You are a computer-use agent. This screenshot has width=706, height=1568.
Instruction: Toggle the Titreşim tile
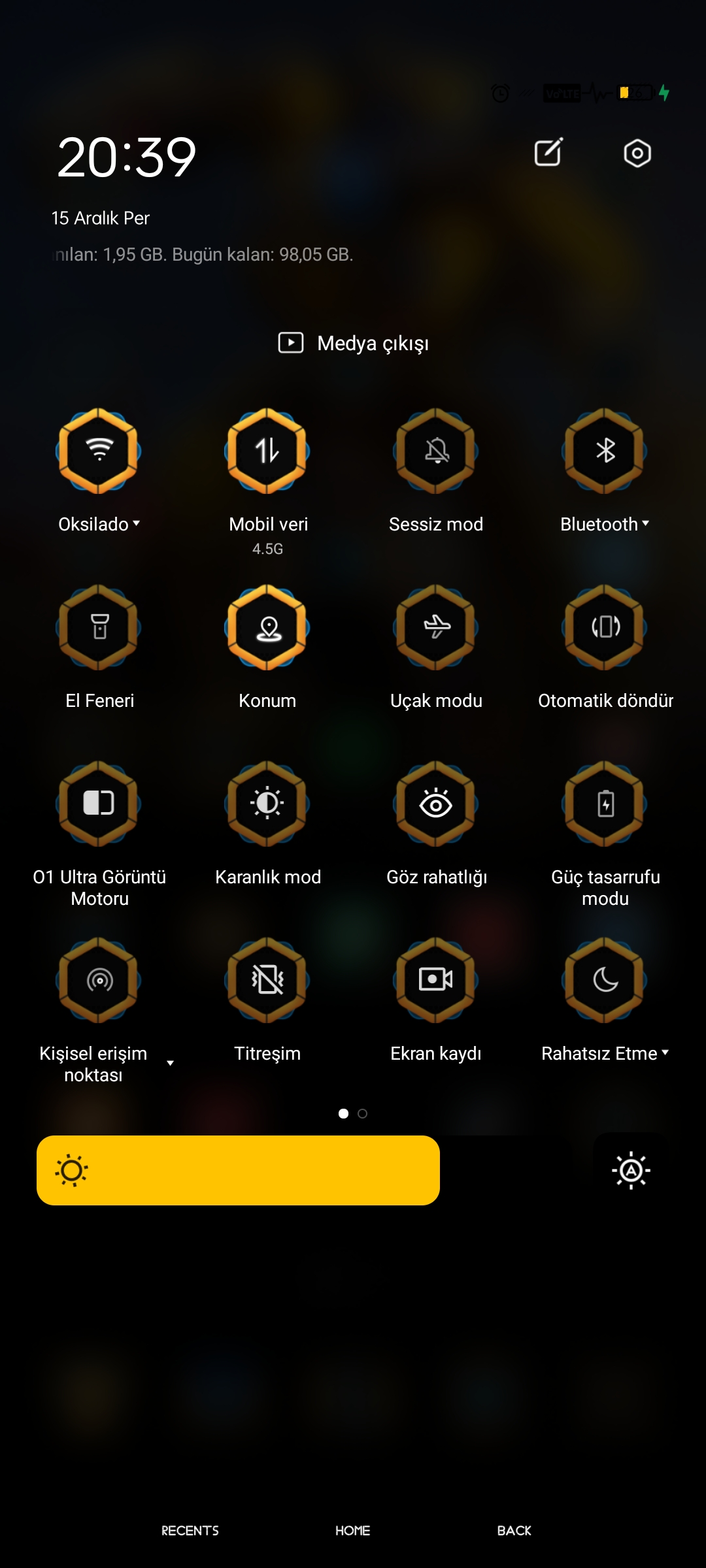click(x=267, y=980)
